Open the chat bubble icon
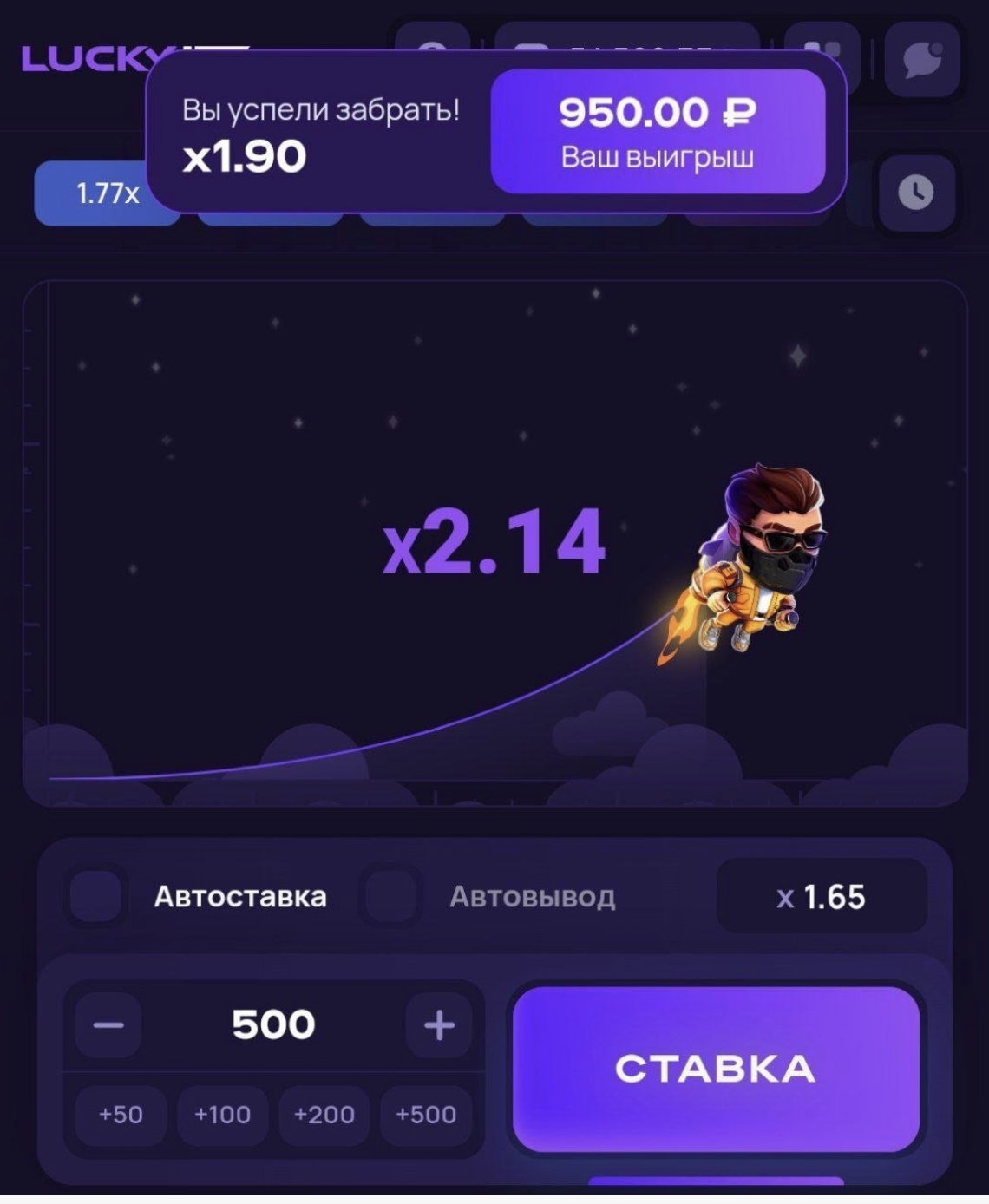Viewport: 989px width, 1204px height. (x=922, y=60)
